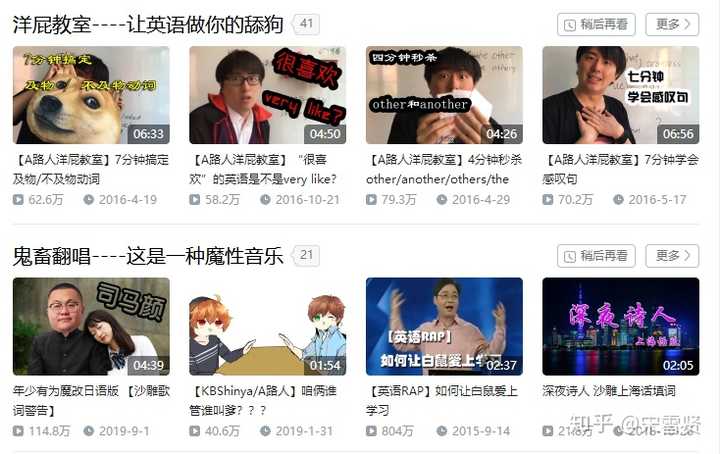Play 年少有为魔改日语版 video
Screen dimensions: 720x454
91,327
